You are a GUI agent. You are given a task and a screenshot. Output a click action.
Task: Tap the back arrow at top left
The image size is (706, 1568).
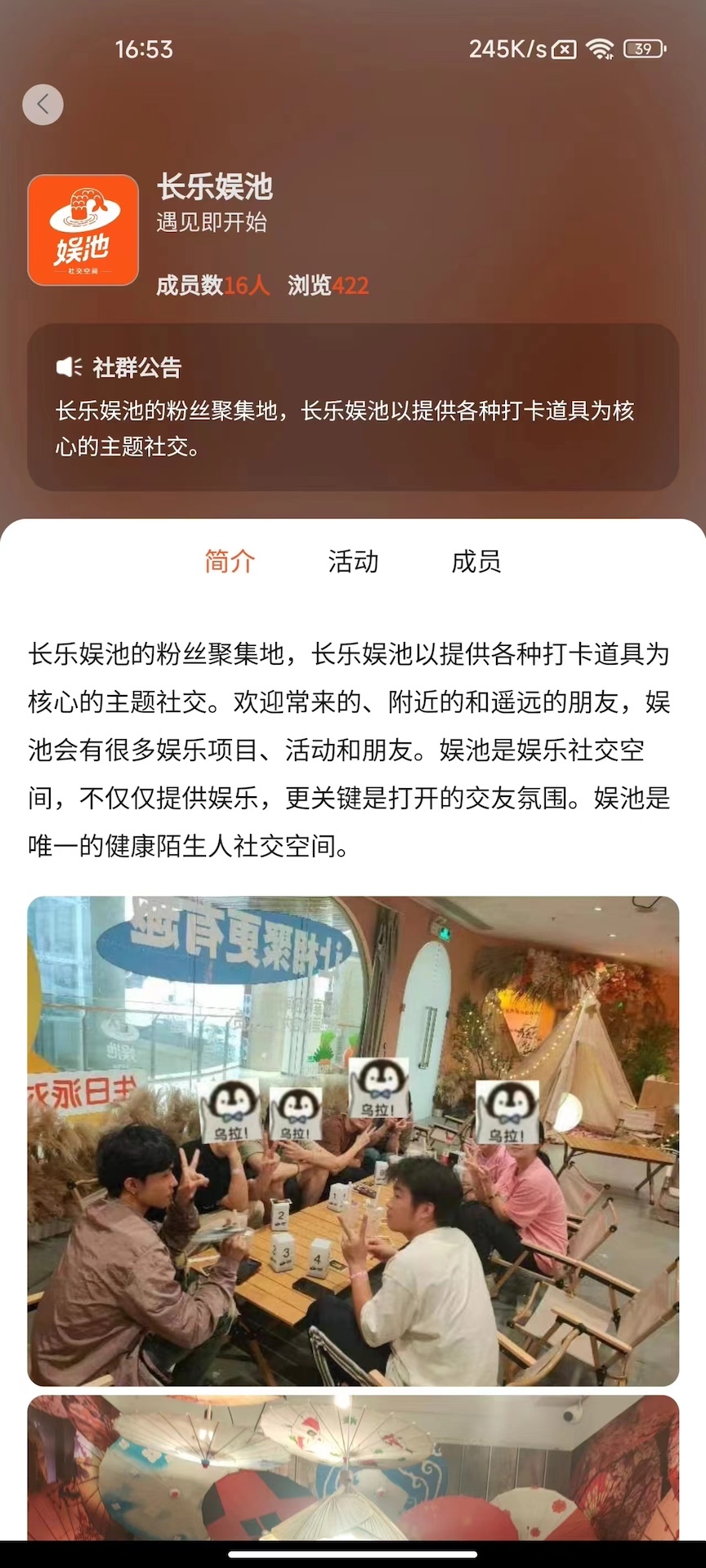[42, 105]
